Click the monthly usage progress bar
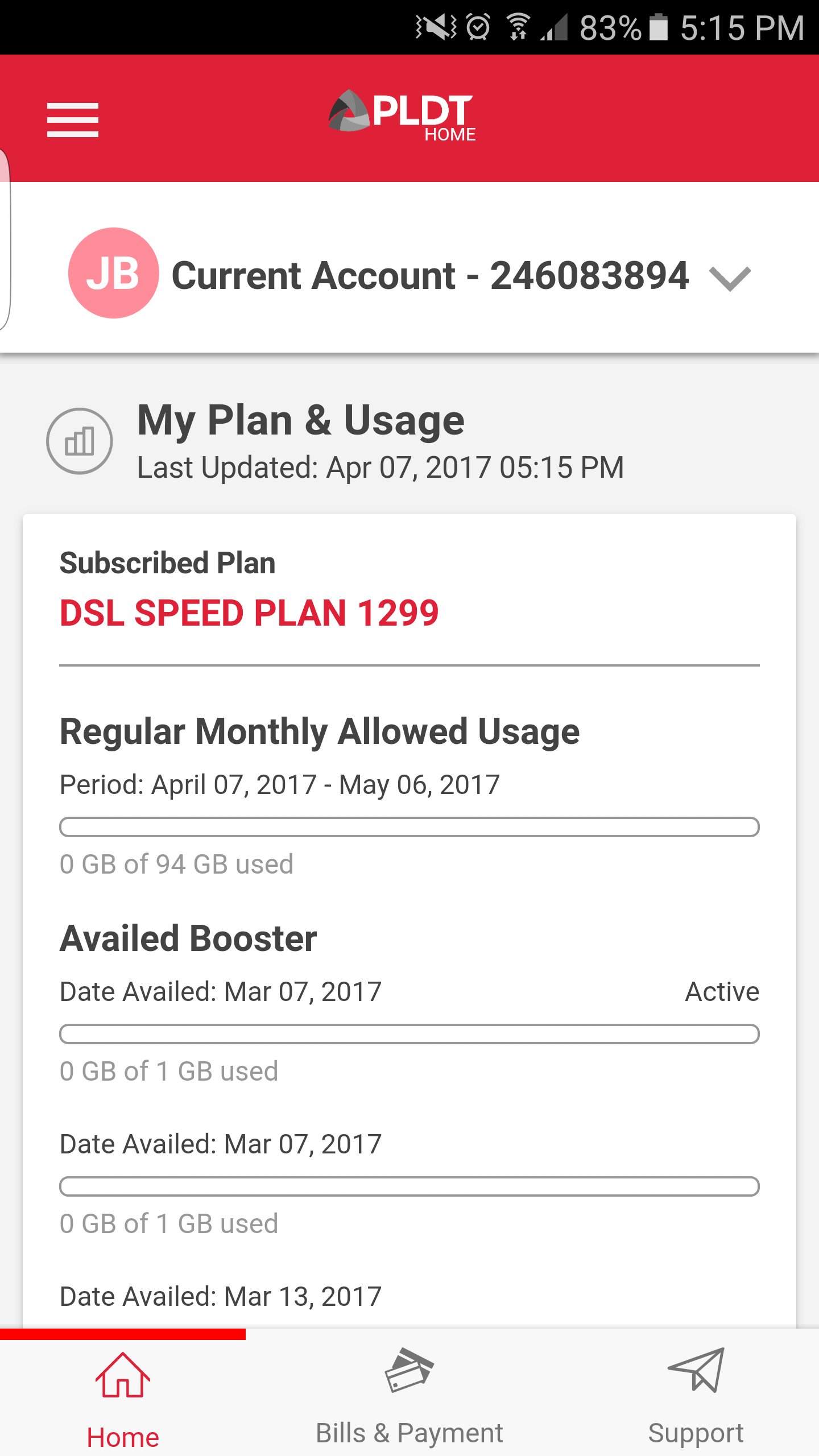This screenshot has width=819, height=1456. (409, 828)
